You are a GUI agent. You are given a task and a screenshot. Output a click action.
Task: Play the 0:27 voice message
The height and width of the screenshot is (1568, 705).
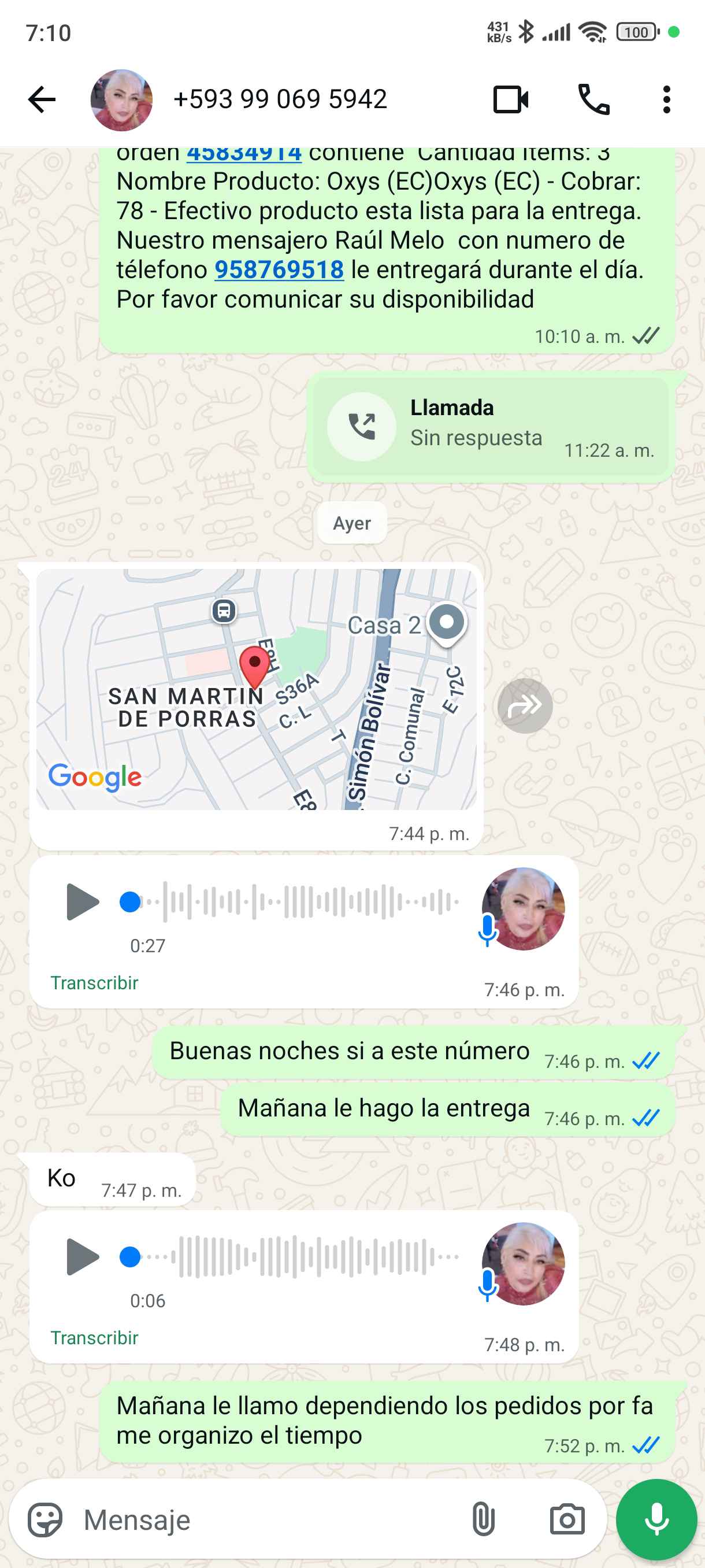(x=82, y=901)
